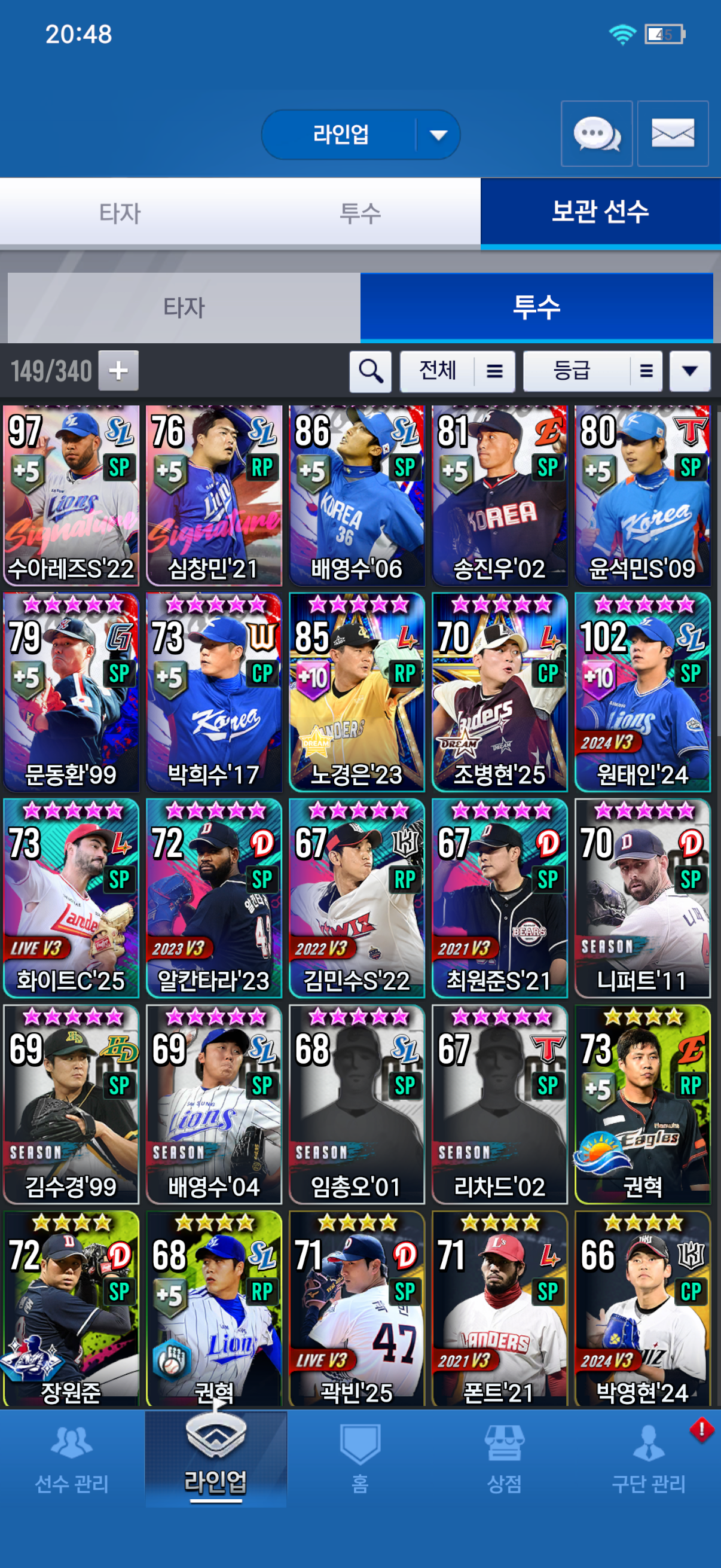Go to the 홈 tab
The image size is (721, 1568).
(360, 1460)
